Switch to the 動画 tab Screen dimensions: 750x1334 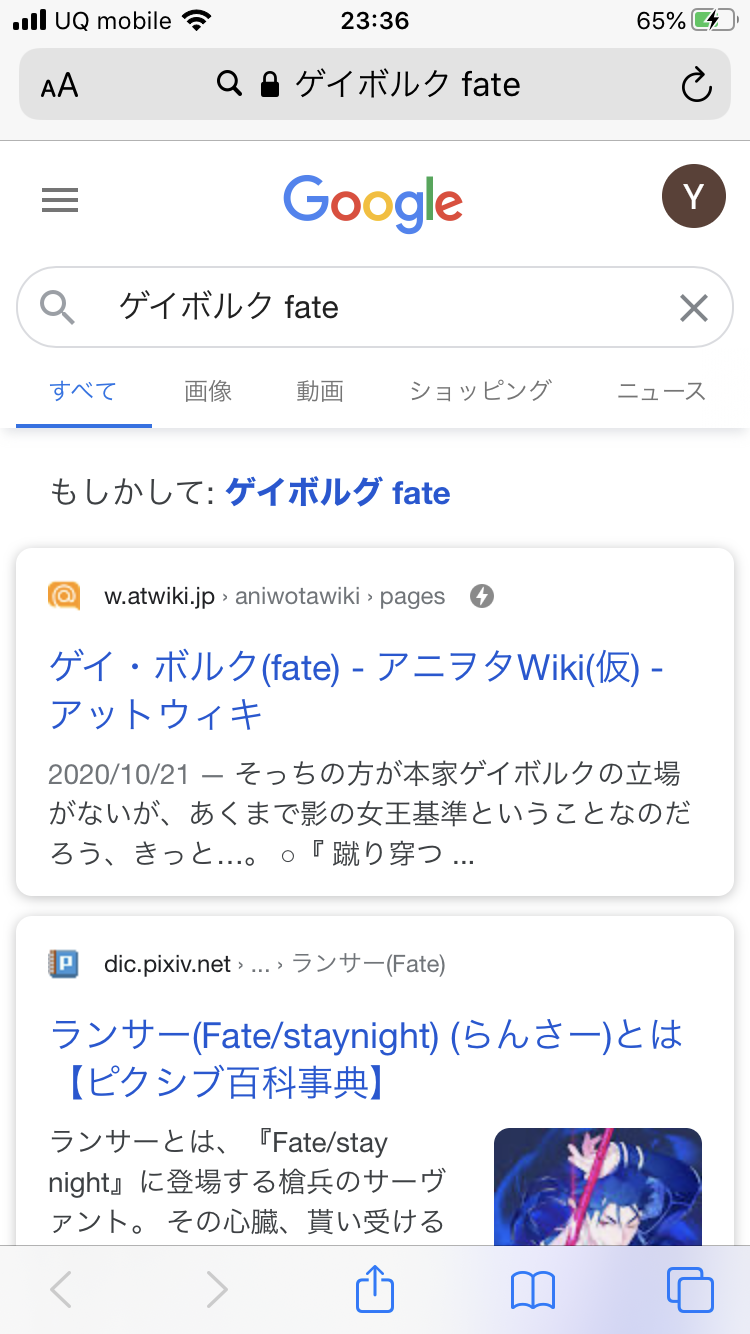[320, 391]
